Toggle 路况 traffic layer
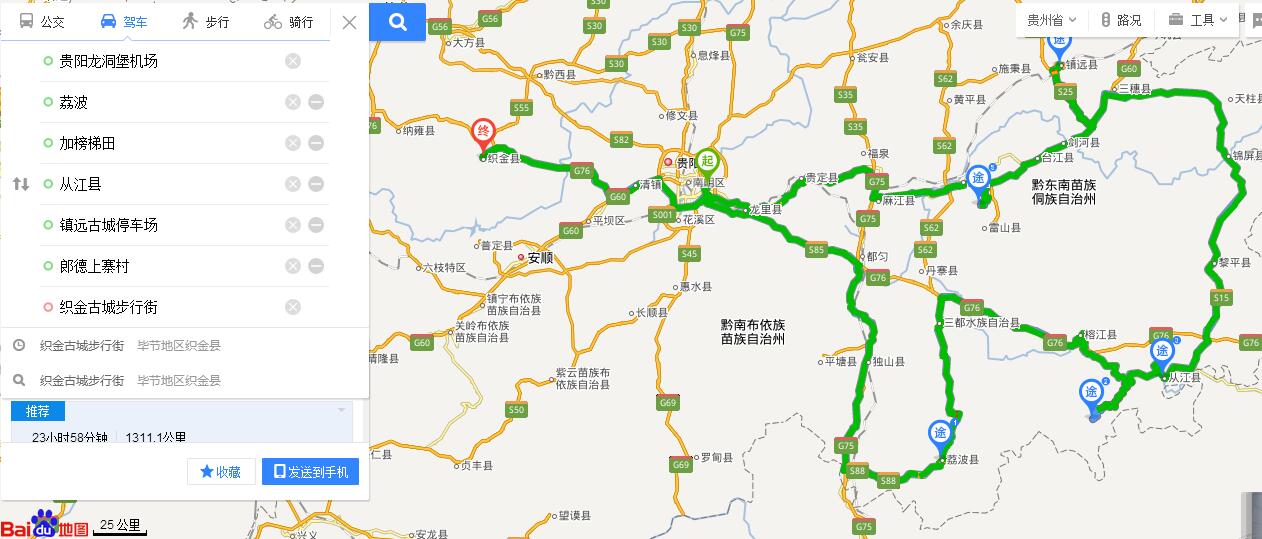 1120,20
